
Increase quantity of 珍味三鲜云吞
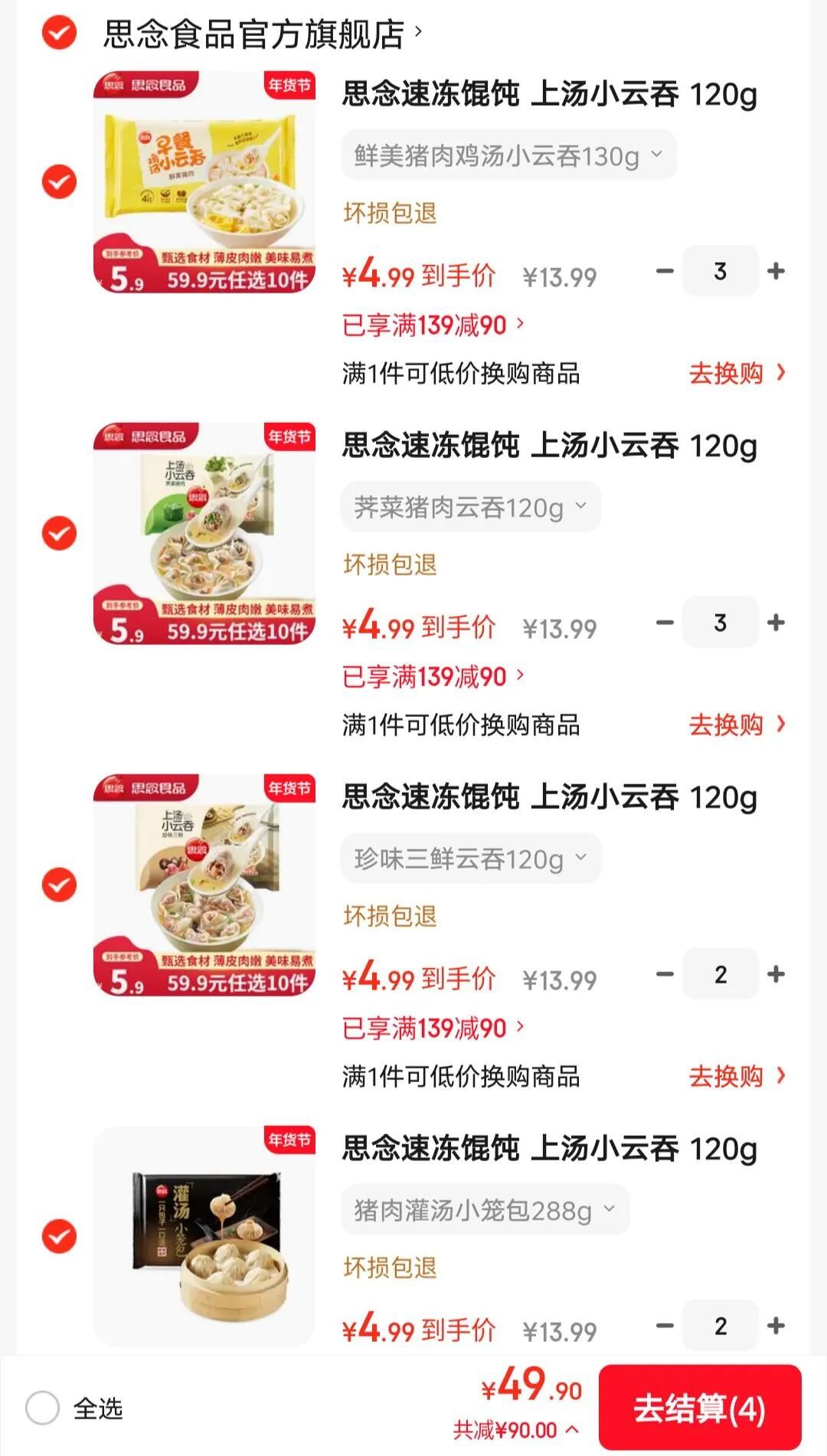(x=778, y=974)
